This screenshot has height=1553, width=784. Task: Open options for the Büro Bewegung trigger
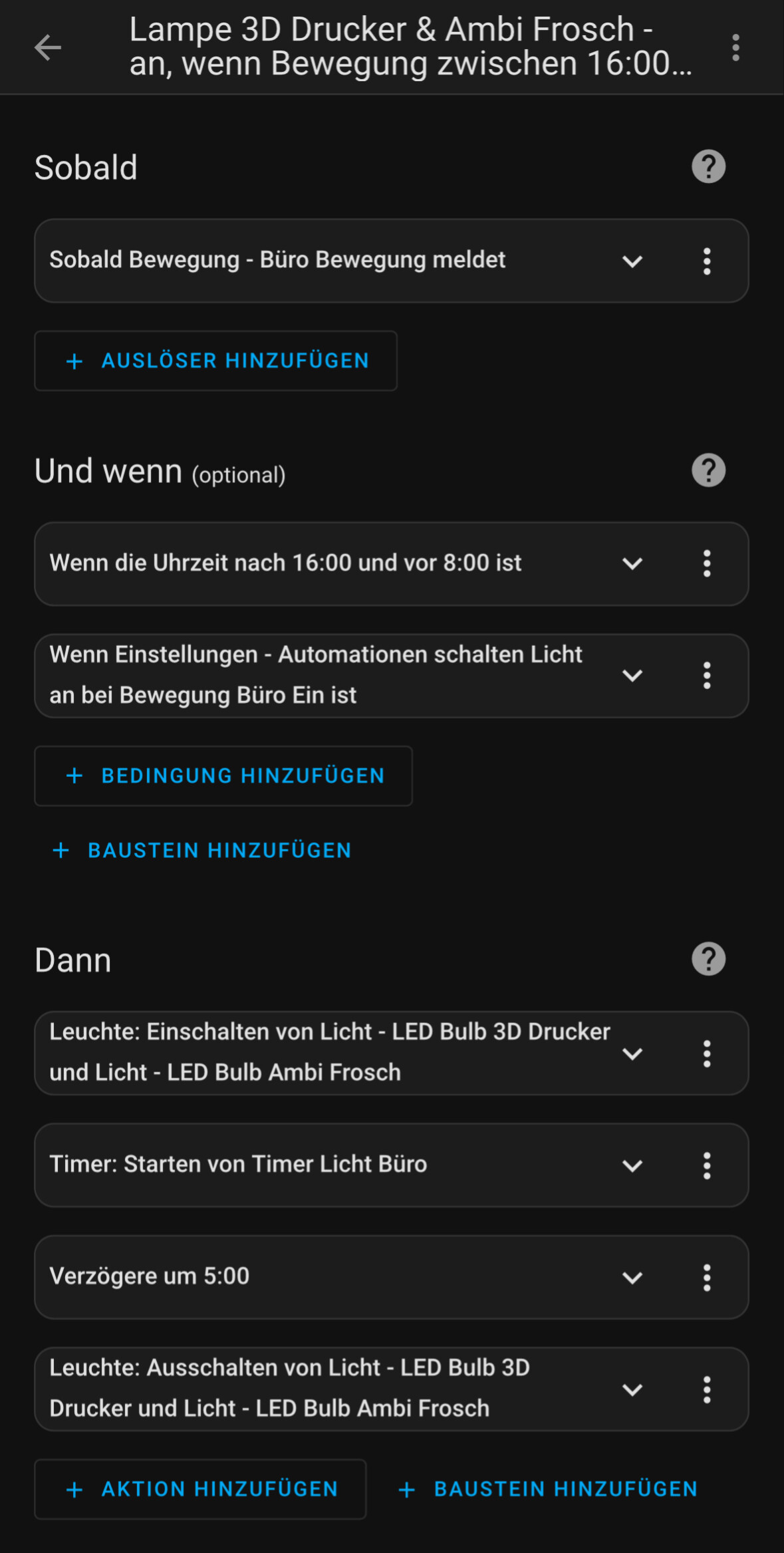(707, 261)
